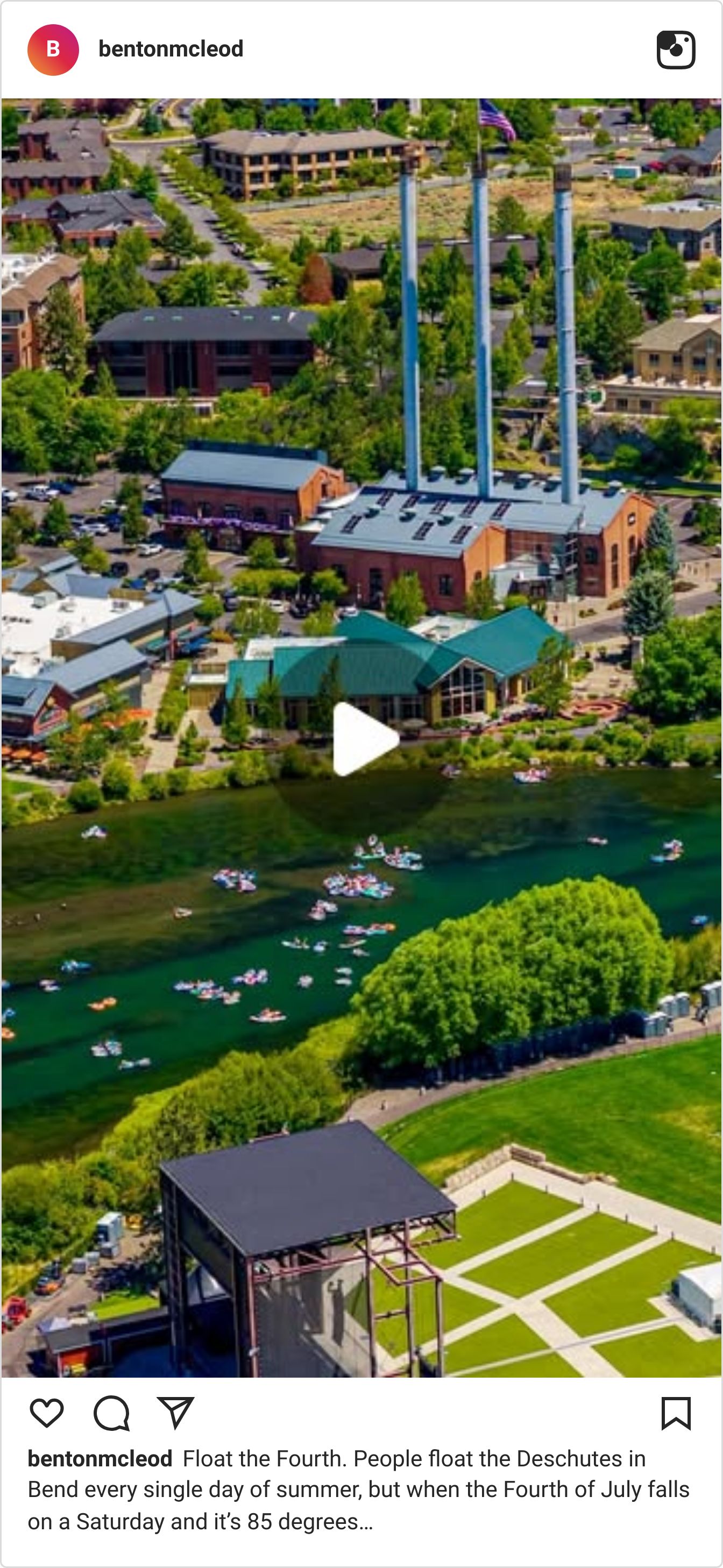Viewport: 723px width, 1568px height.
Task: Play the Float the Fourth video
Action: (x=364, y=738)
